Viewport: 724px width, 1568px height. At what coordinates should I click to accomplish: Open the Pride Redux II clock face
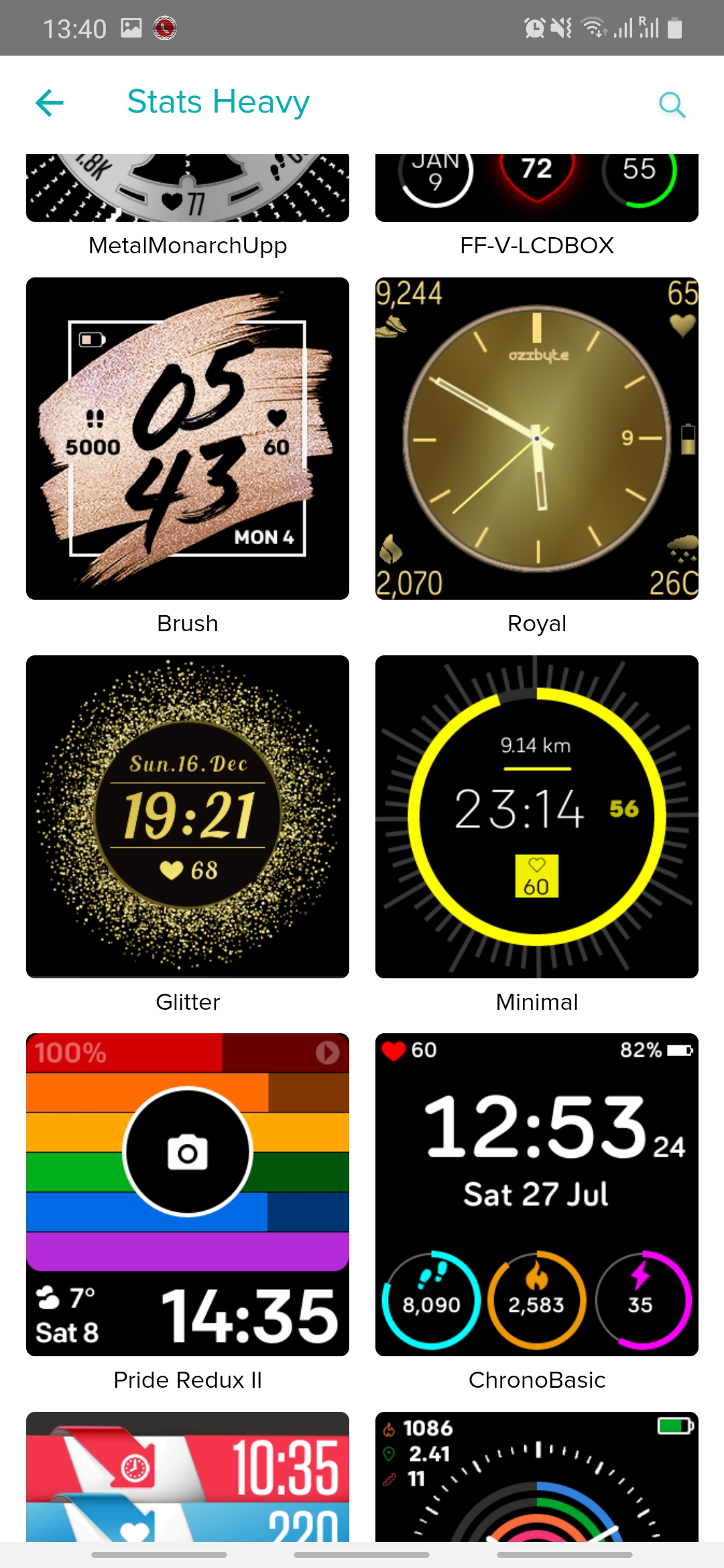pyautogui.click(x=188, y=1194)
